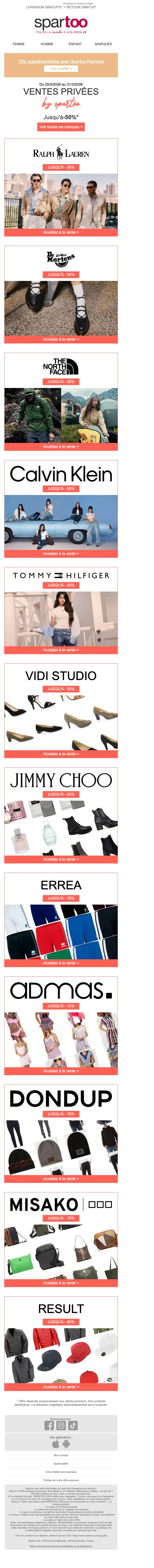
Task: Access the Result sale
Action: [61, 1387]
